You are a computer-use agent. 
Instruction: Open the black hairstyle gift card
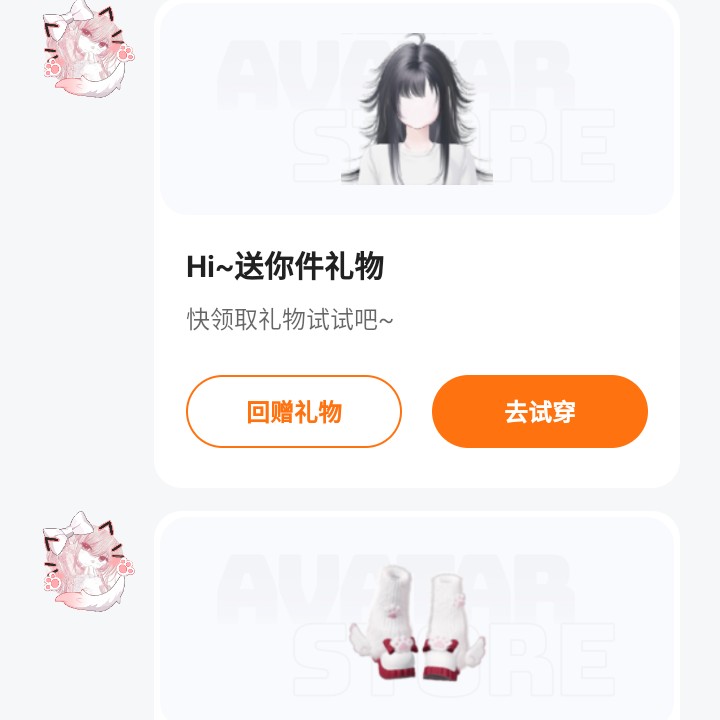416,110
